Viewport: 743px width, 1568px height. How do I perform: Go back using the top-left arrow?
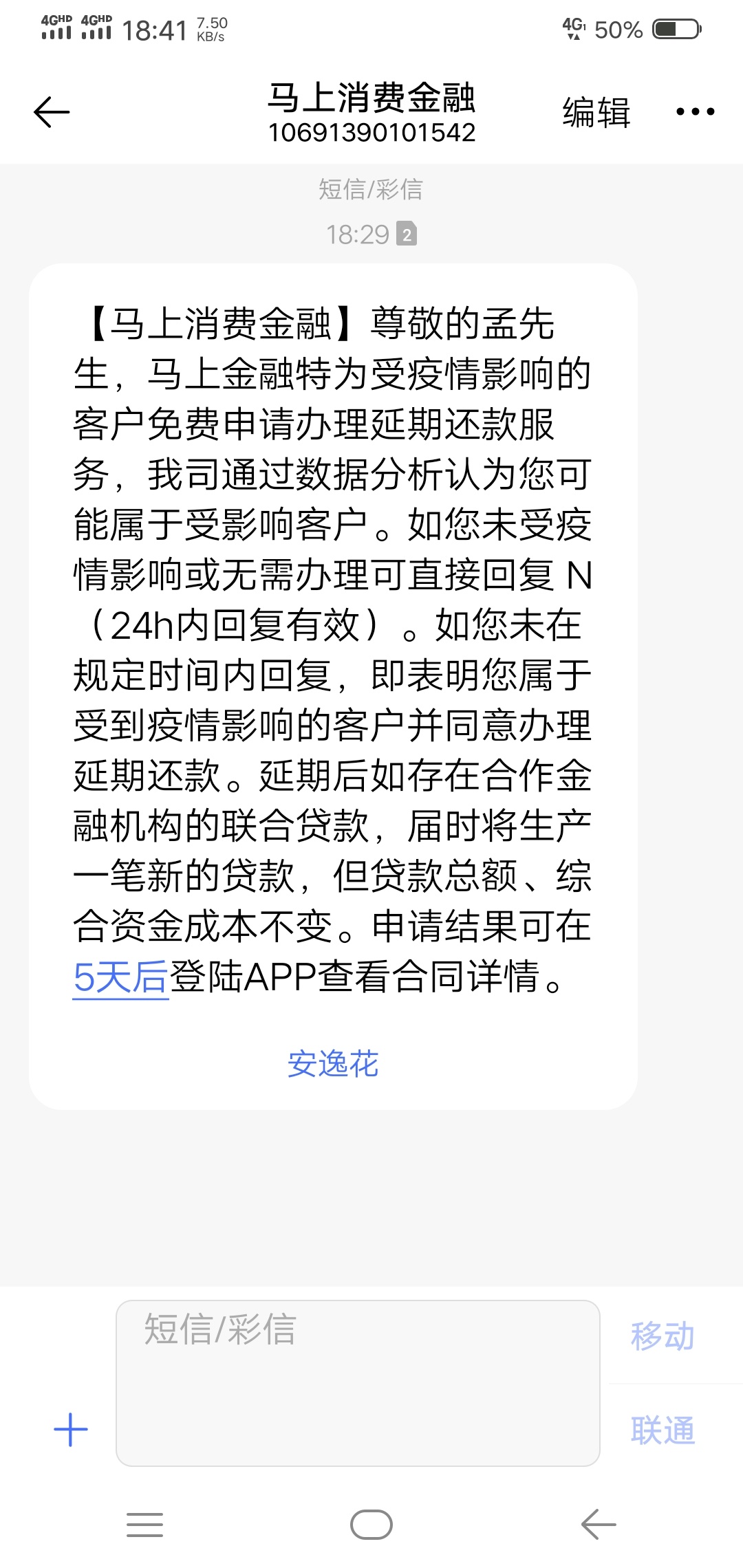(52, 112)
